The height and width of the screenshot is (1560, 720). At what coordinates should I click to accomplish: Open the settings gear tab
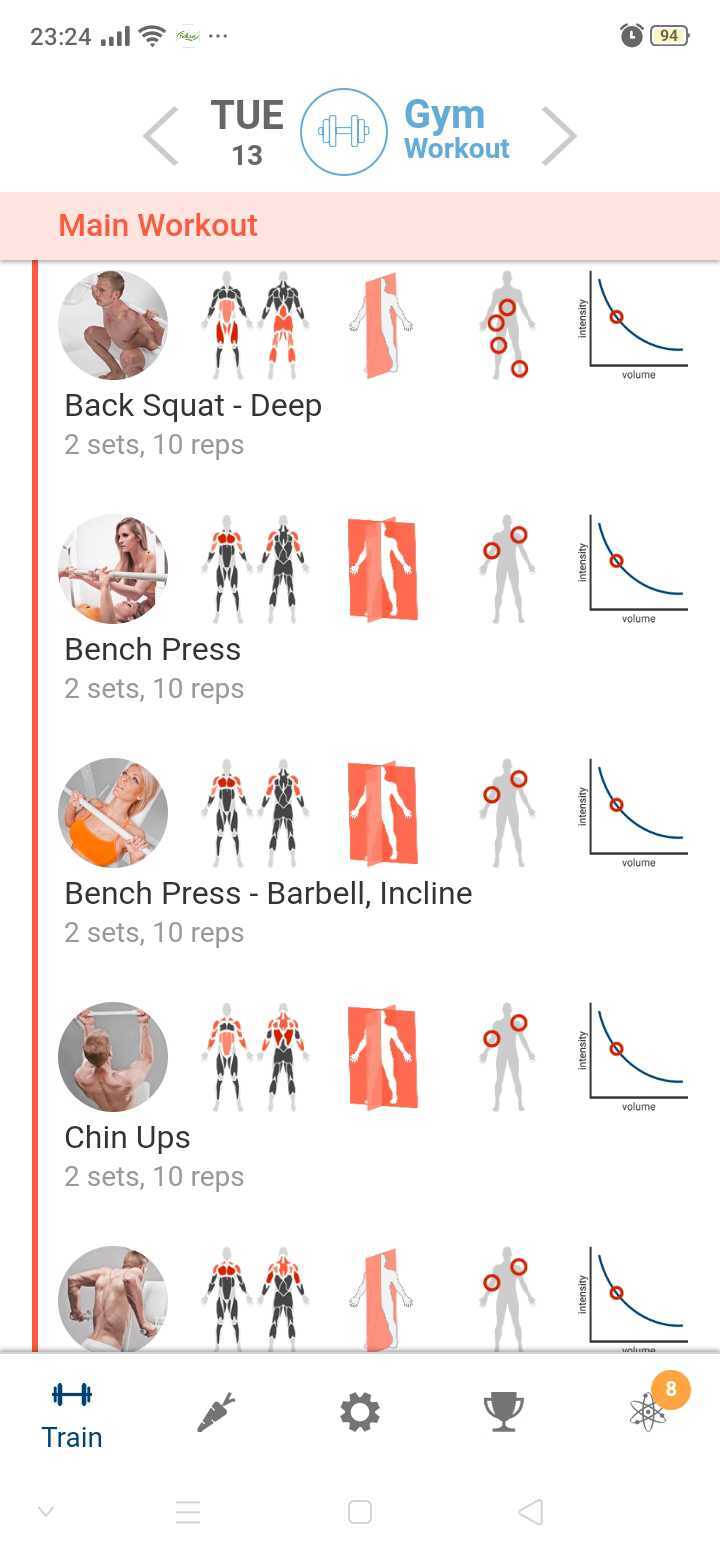(360, 1412)
